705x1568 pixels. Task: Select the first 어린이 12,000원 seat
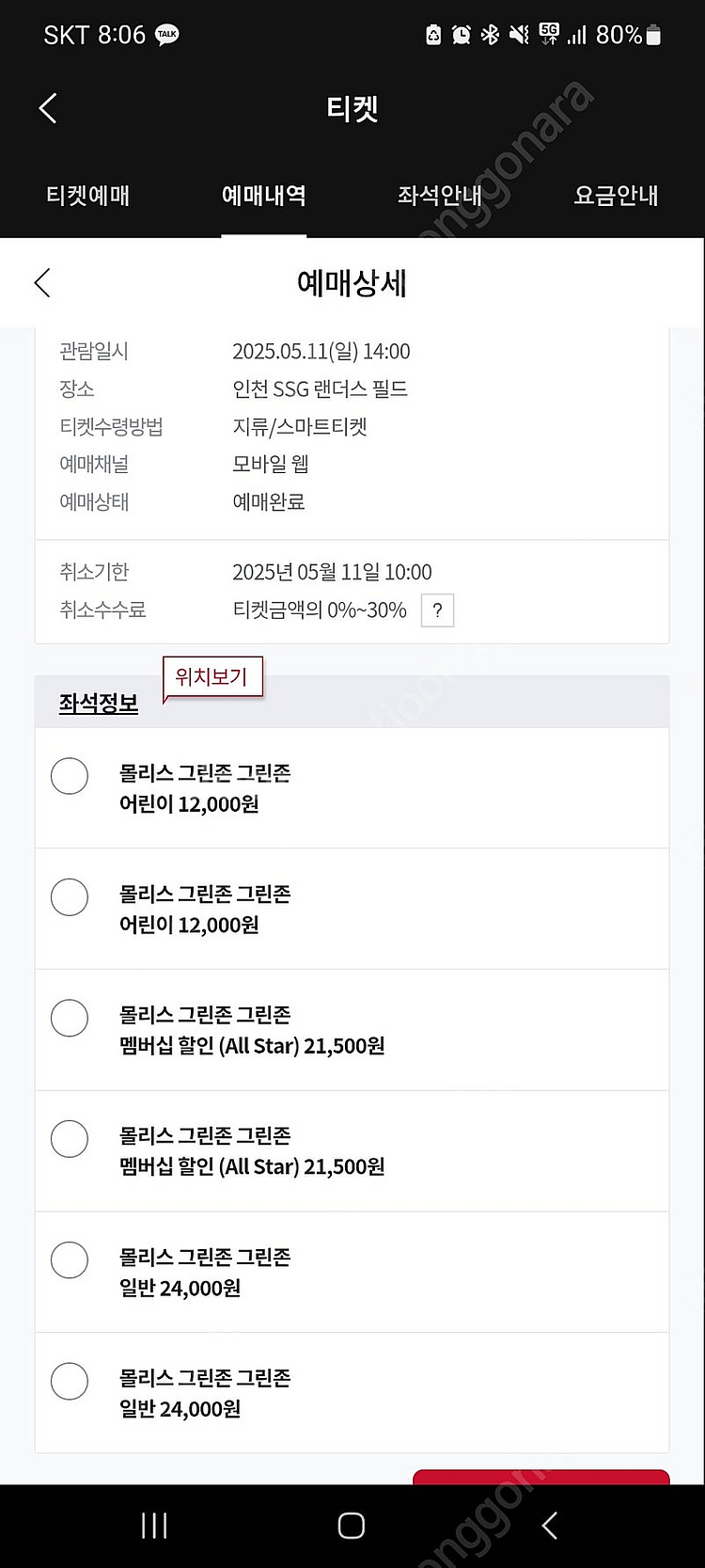pos(69,776)
